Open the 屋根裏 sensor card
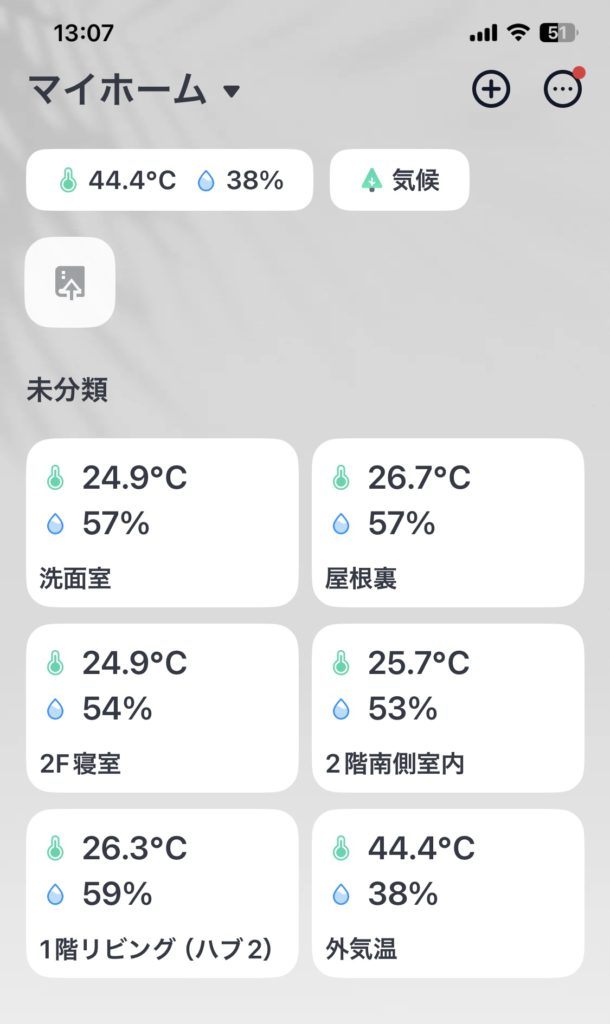Image resolution: width=610 pixels, height=1024 pixels. click(x=448, y=522)
